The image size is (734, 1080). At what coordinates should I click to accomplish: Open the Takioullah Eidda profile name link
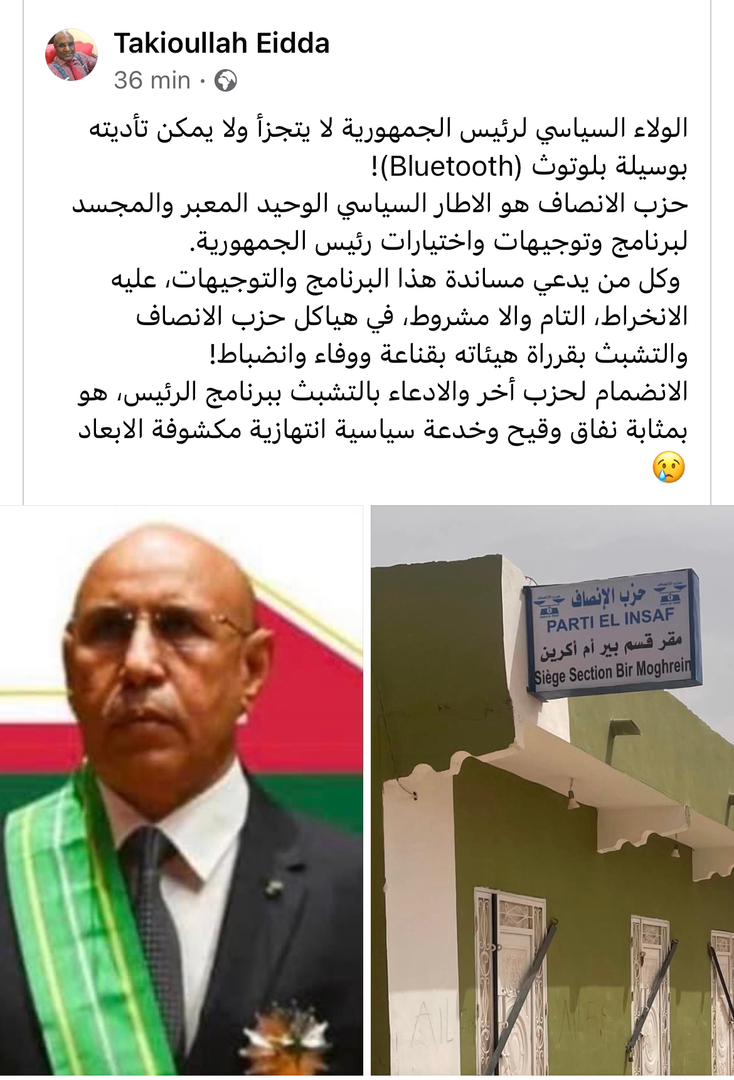[x=221, y=44]
